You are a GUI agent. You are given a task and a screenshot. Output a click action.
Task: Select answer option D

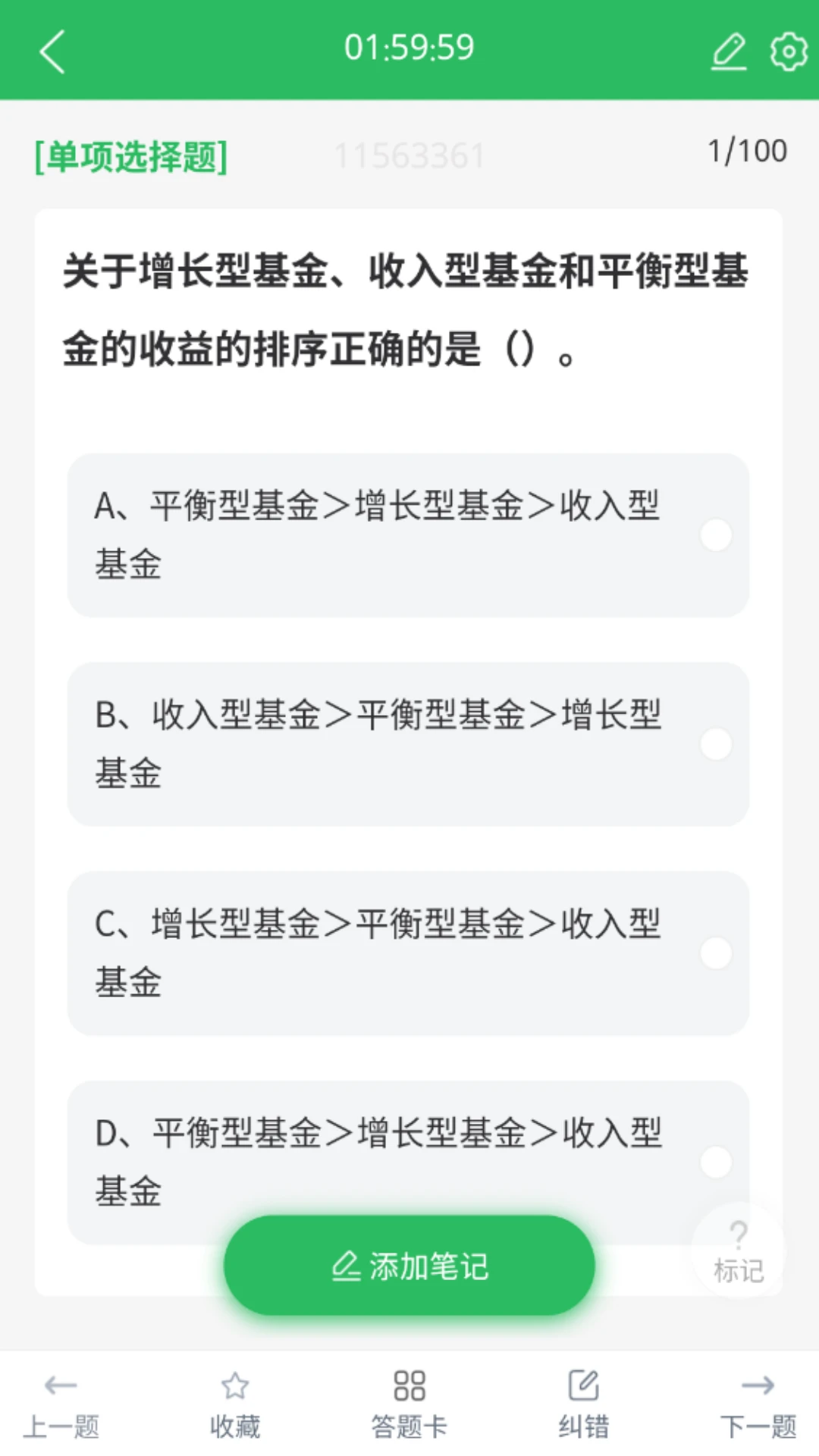tap(715, 1162)
